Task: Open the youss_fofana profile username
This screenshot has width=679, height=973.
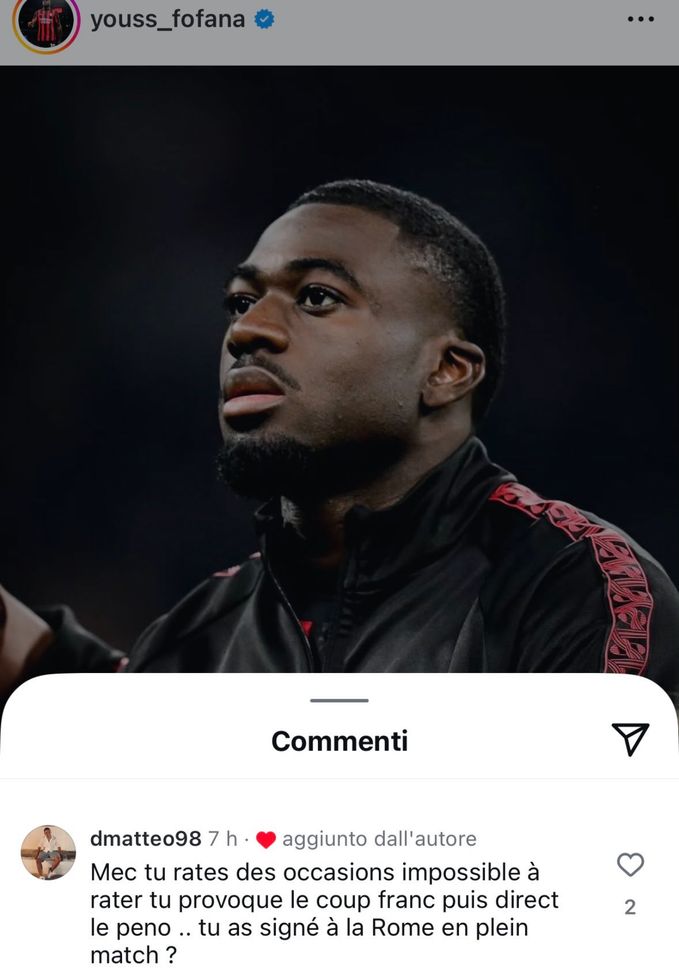Action: [x=167, y=20]
